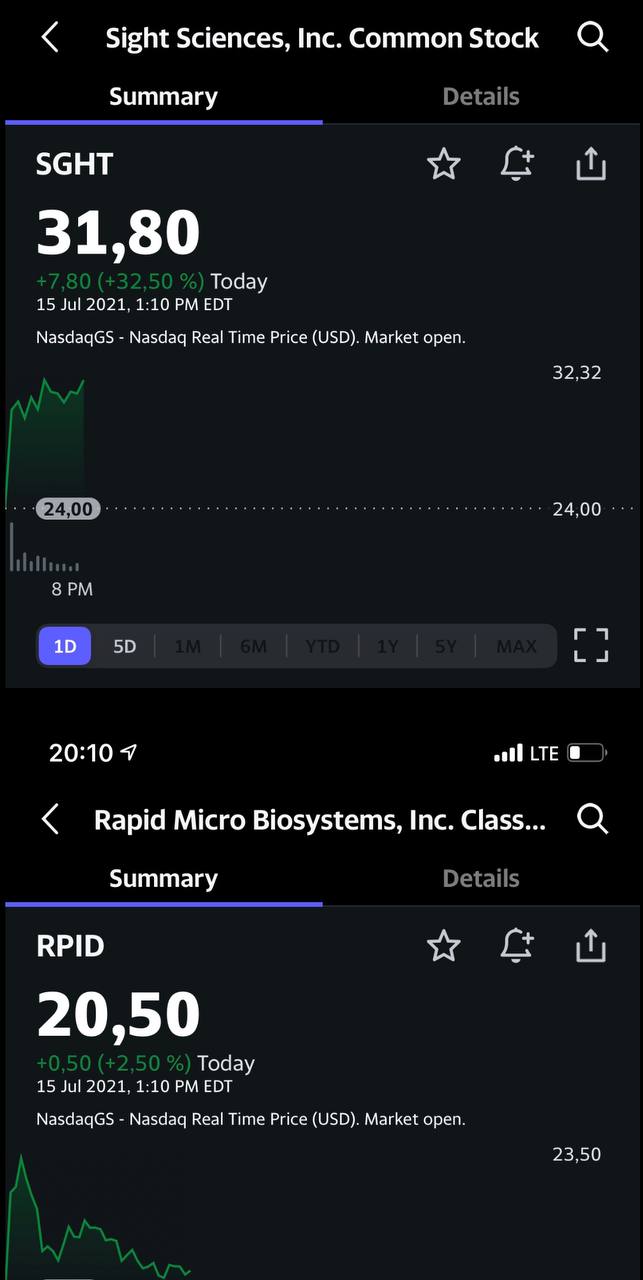Go back from the Rapid Micro Biosystems page
The image size is (643, 1280).
50,820
